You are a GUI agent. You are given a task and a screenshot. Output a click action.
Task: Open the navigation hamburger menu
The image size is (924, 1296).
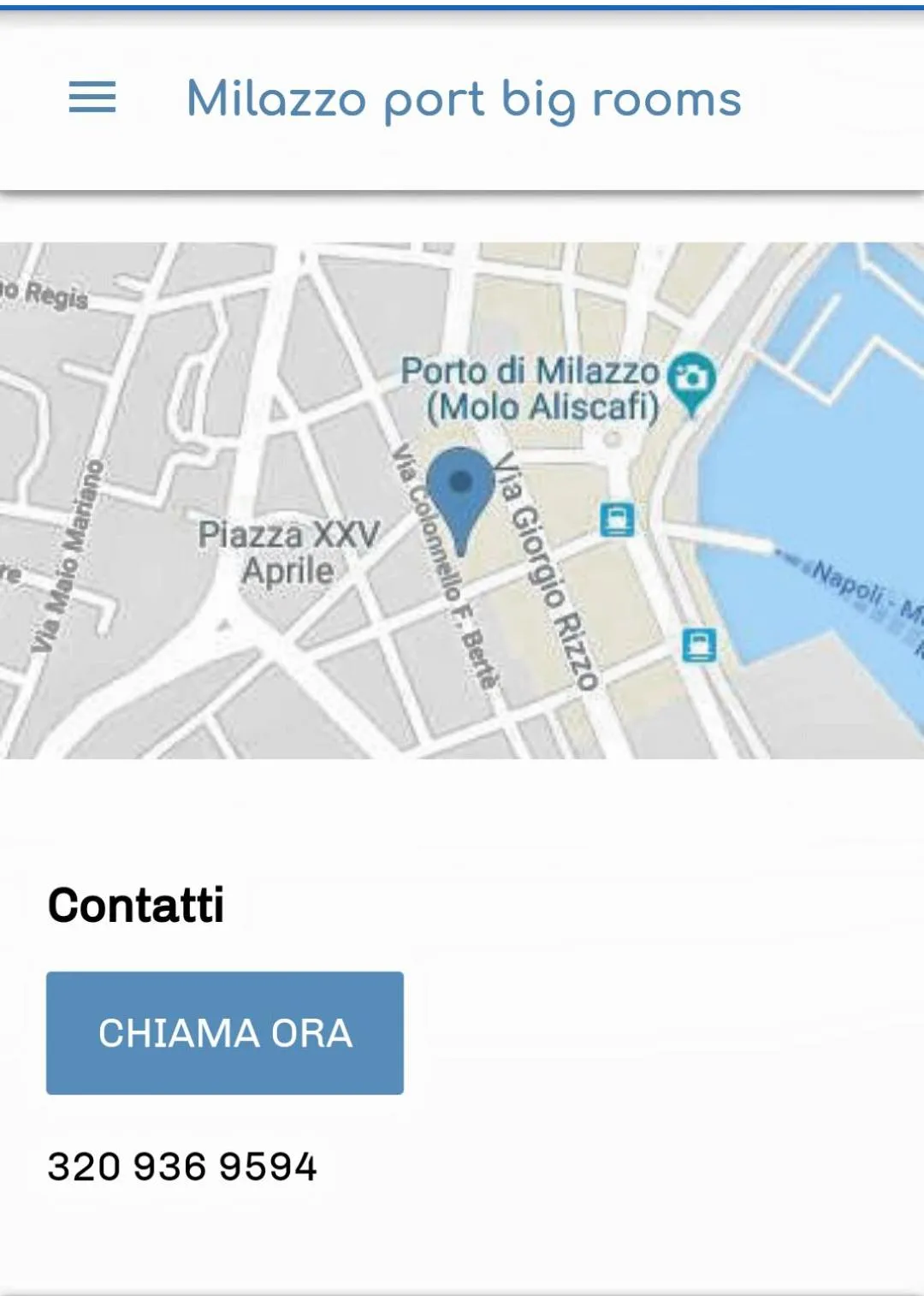coord(94,98)
